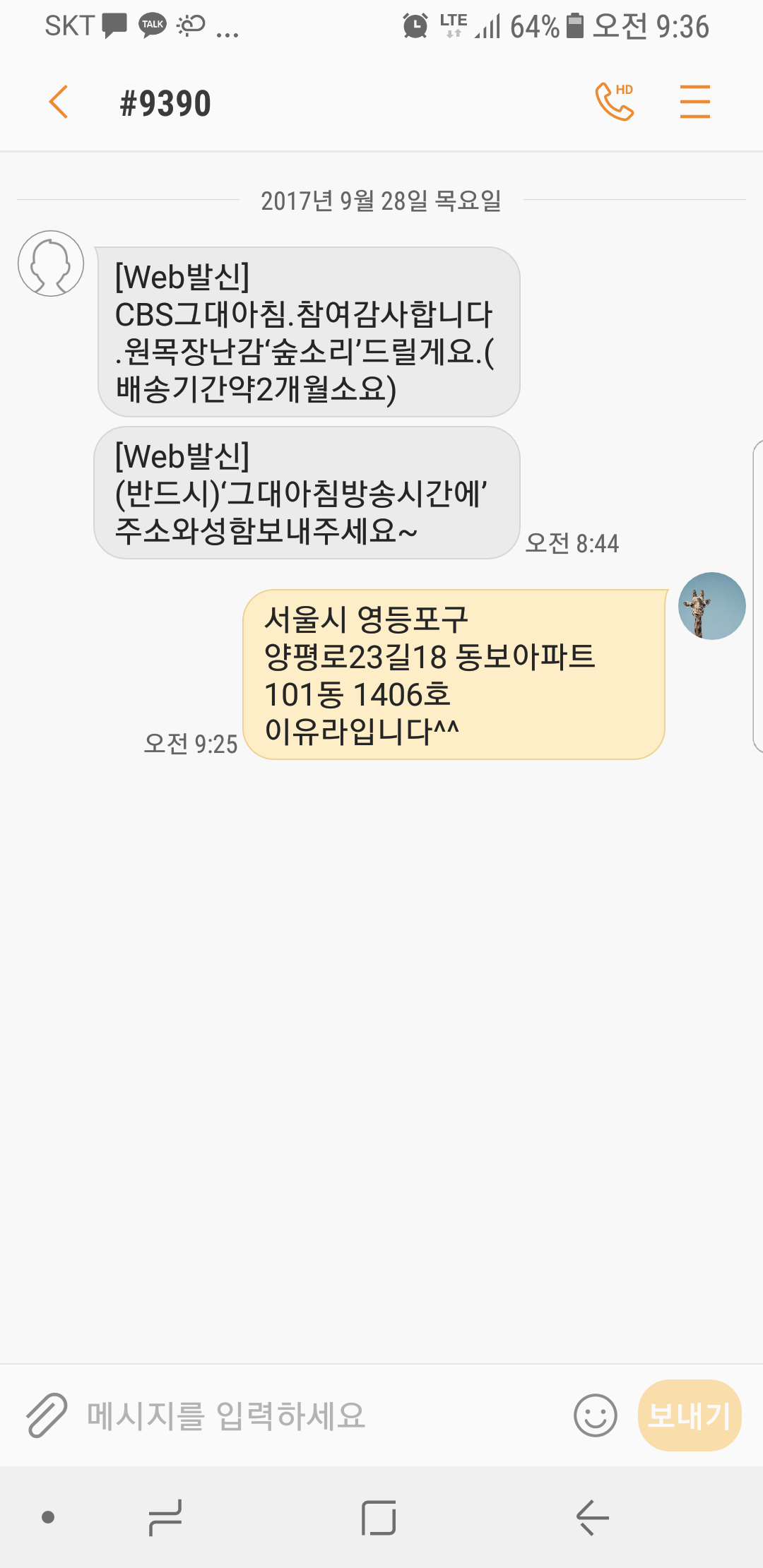
Task: Call #9390 with the HD phone icon
Action: click(614, 102)
